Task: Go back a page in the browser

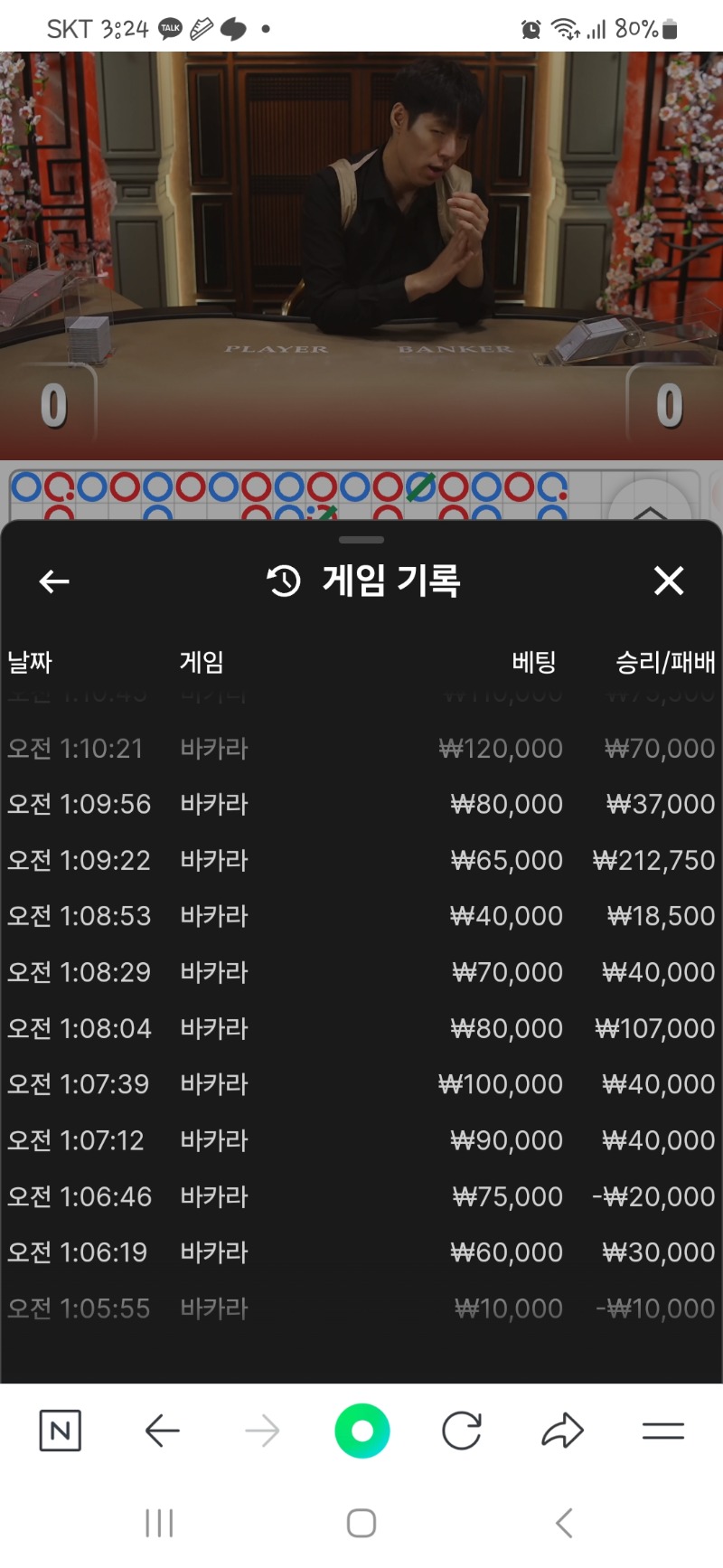Action: [x=163, y=1431]
